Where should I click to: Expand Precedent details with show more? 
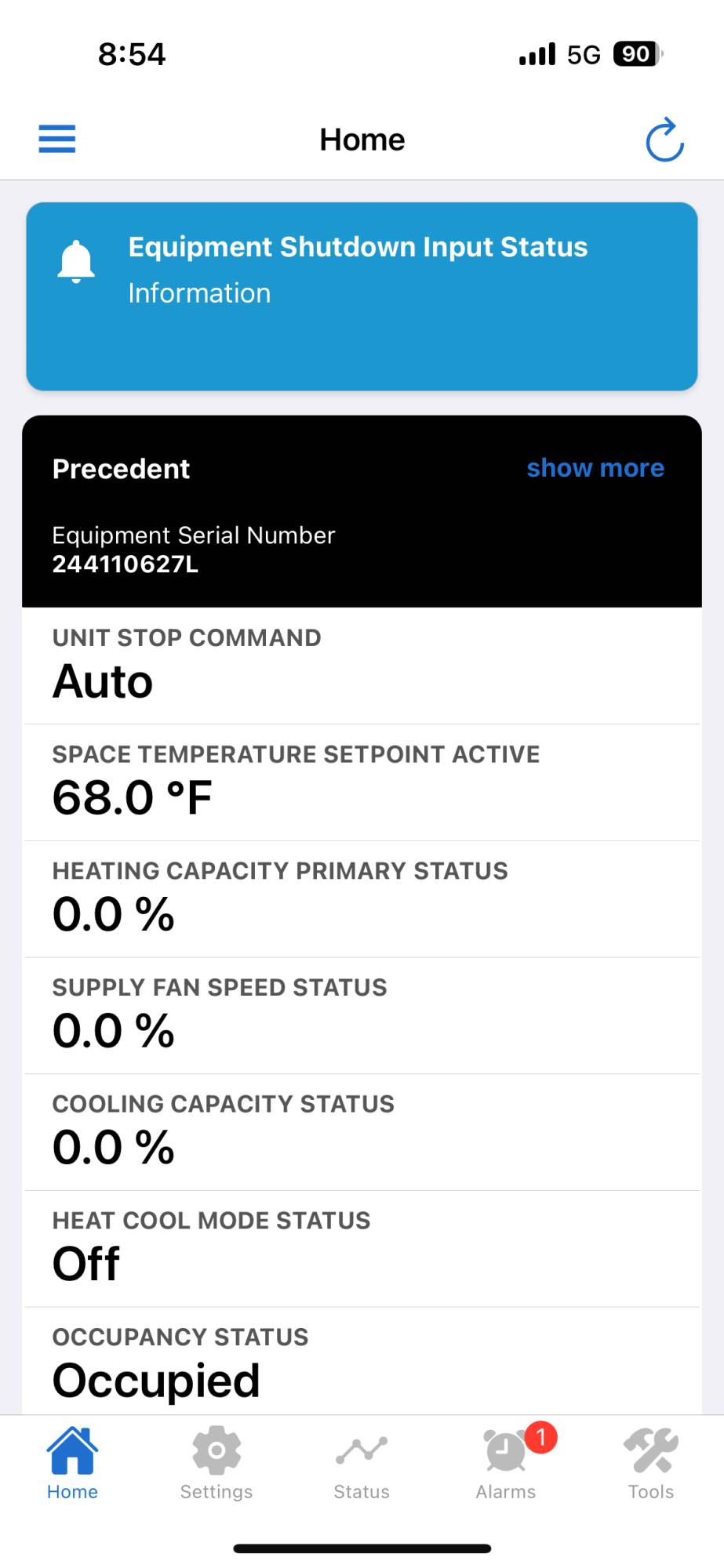pos(595,468)
